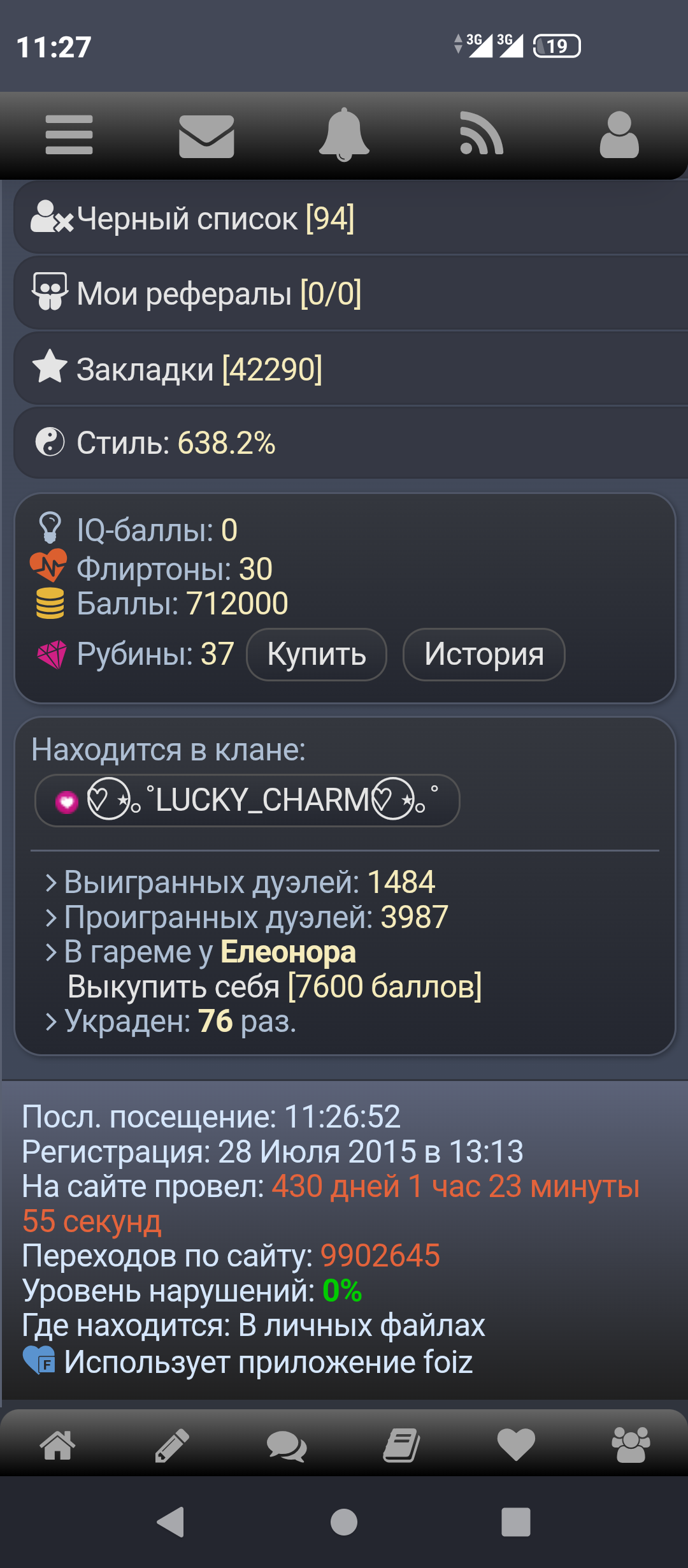Open the LUCKY_CHARM clan
Viewport: 688px width, 1568px height.
pos(247,801)
